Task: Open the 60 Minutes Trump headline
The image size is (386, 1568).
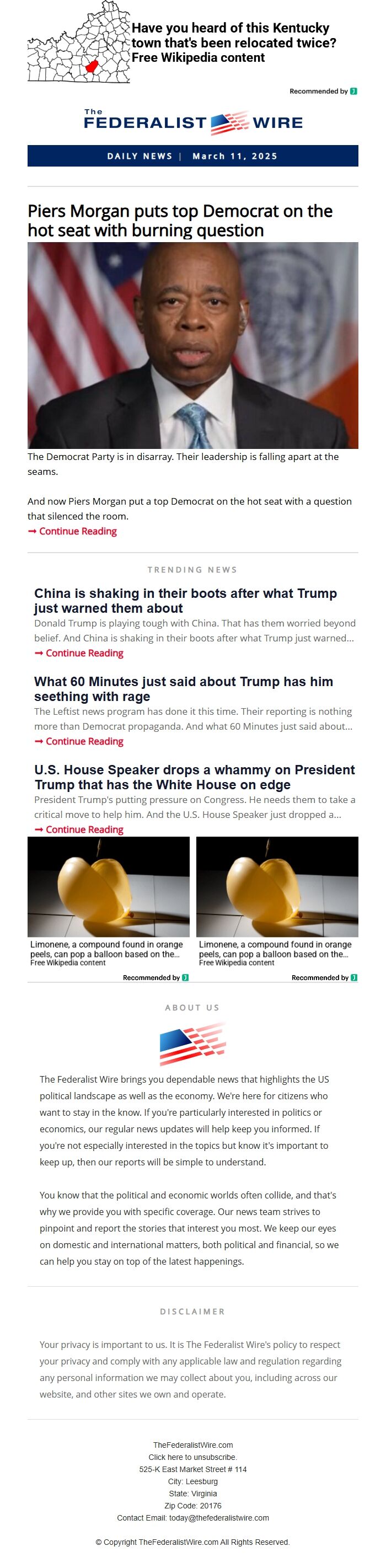Action: click(183, 688)
